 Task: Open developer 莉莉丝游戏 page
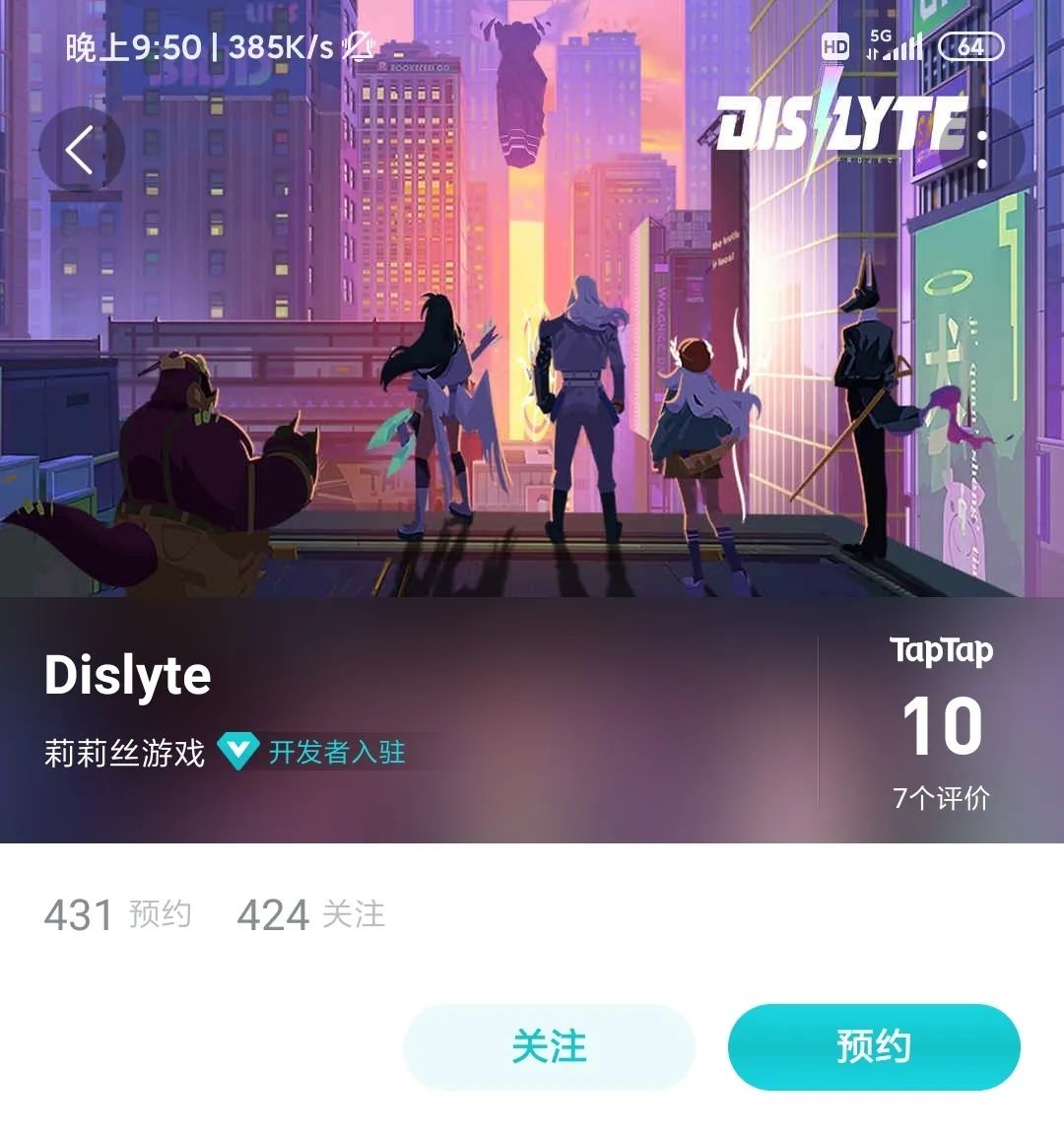[x=124, y=753]
